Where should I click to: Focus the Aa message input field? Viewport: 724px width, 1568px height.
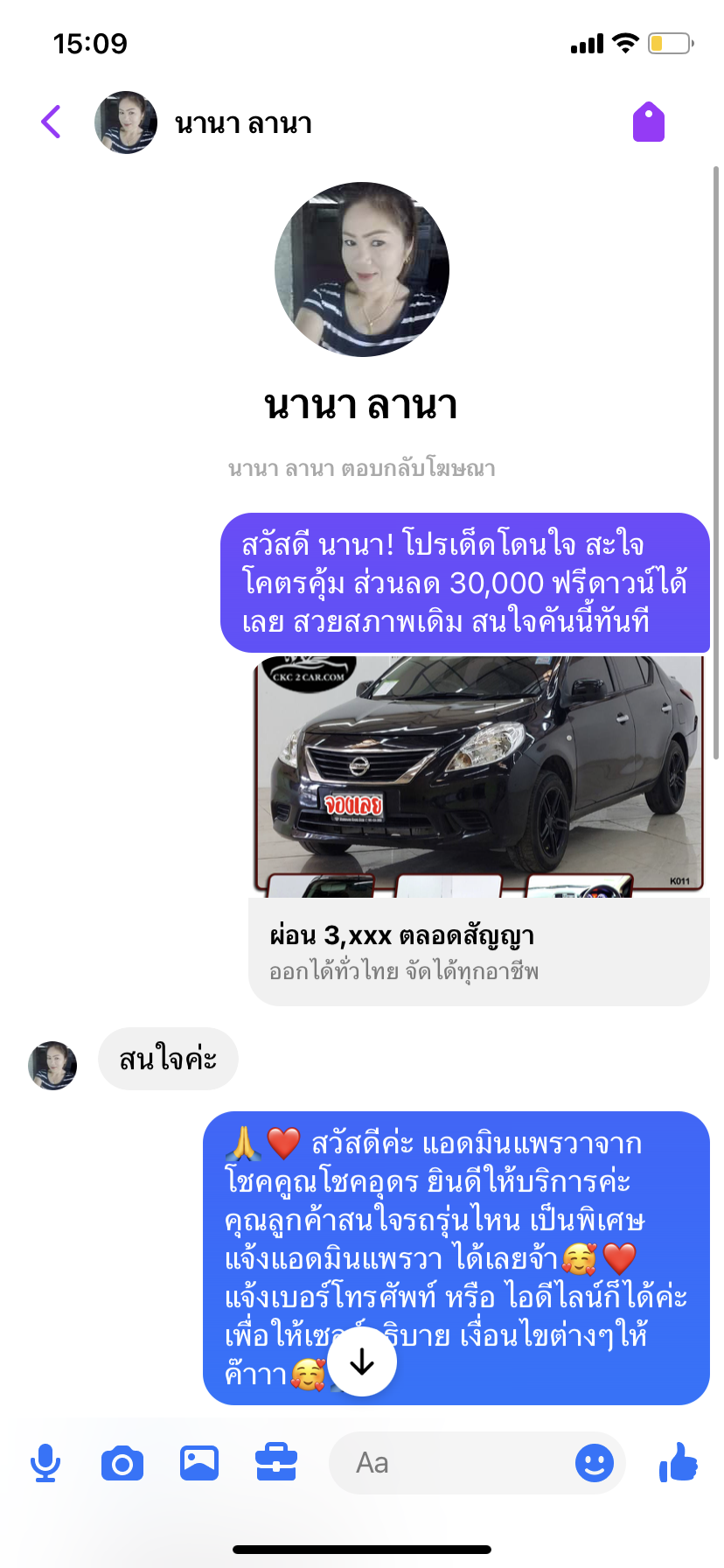(x=451, y=1463)
